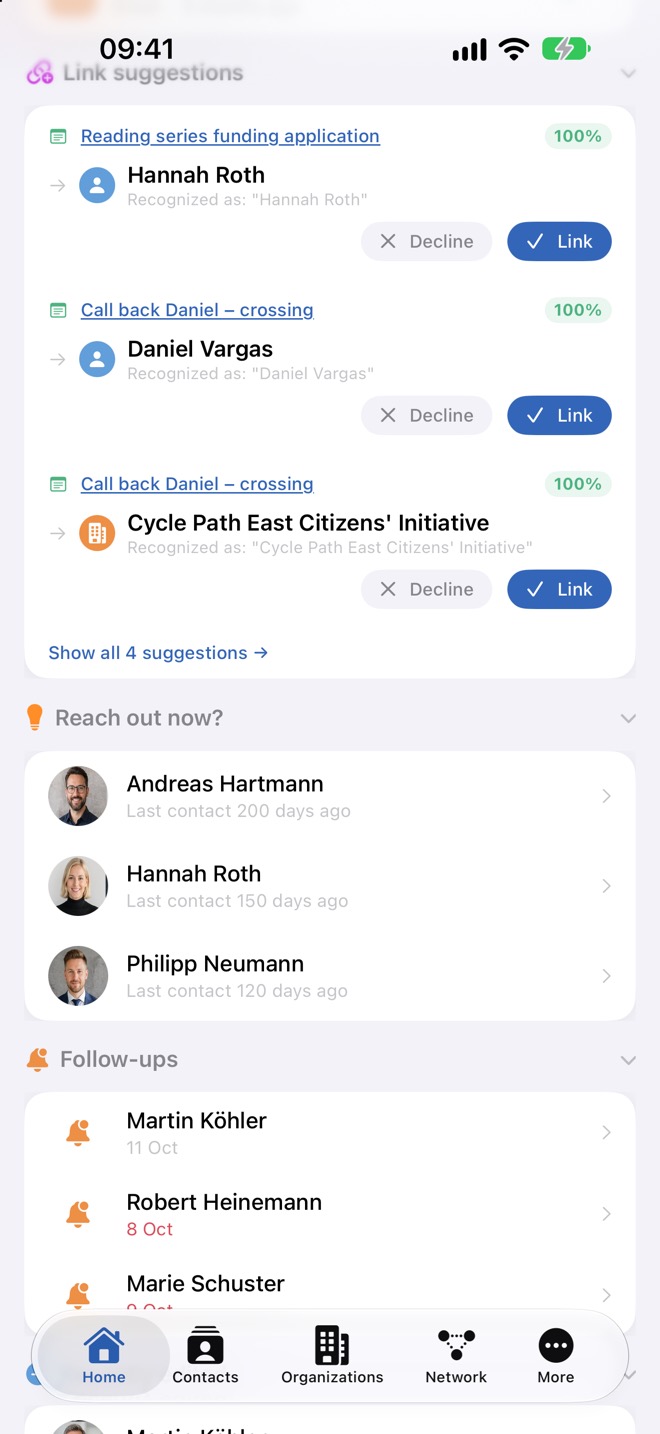Show all 4 suggestions
This screenshot has height=1434, width=660.
pos(158,653)
